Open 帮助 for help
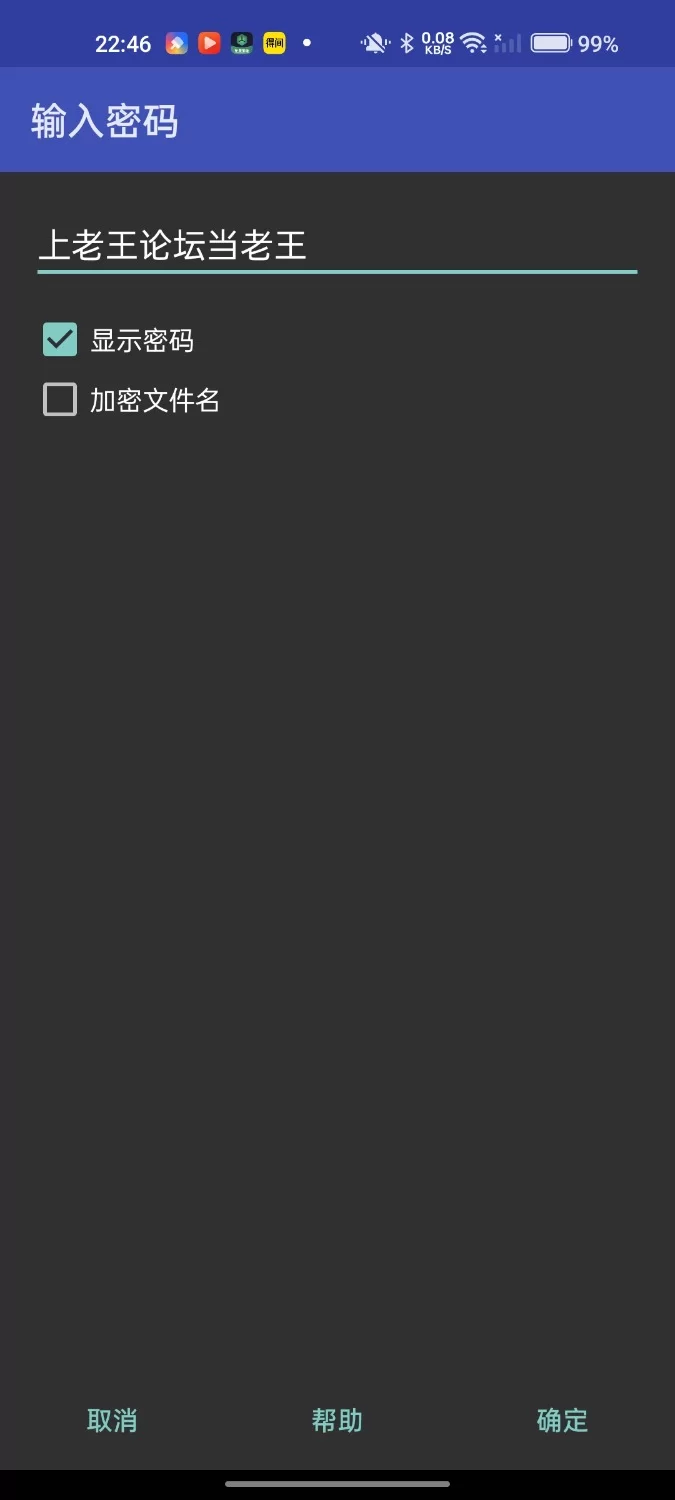 [x=337, y=1420]
